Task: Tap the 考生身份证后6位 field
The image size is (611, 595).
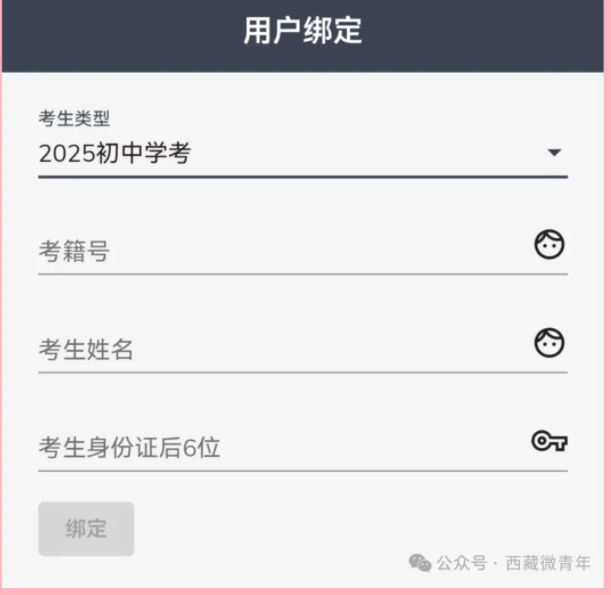Action: 280,447
